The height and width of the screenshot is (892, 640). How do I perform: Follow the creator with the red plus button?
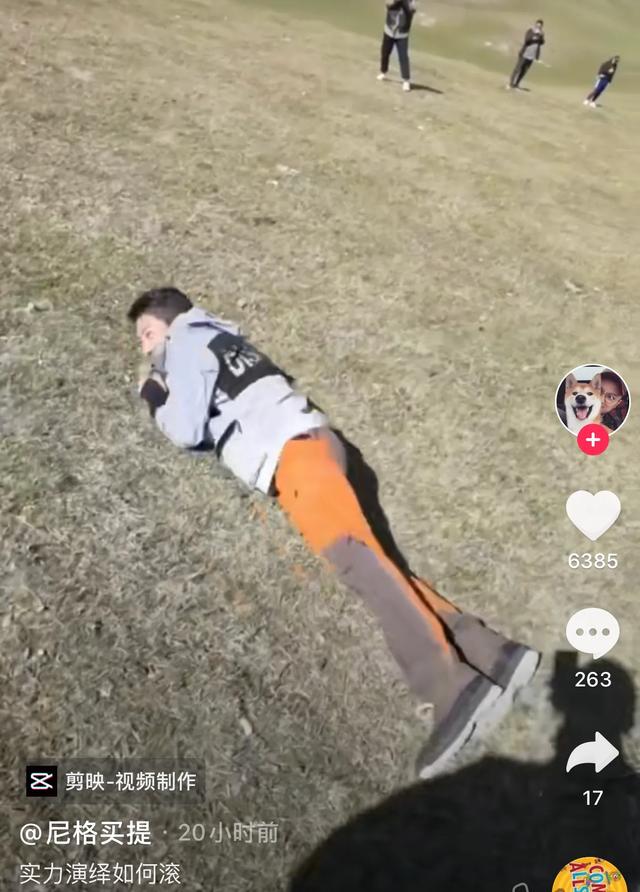593,440
